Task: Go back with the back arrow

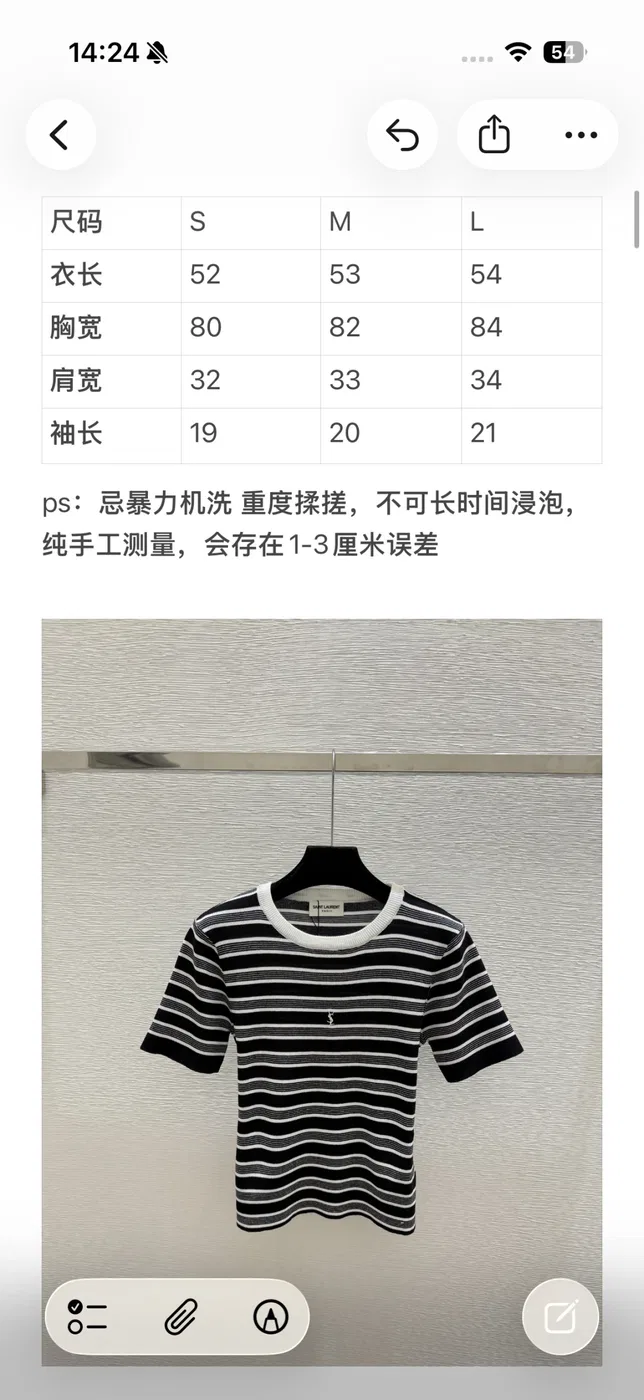Action: coord(60,135)
